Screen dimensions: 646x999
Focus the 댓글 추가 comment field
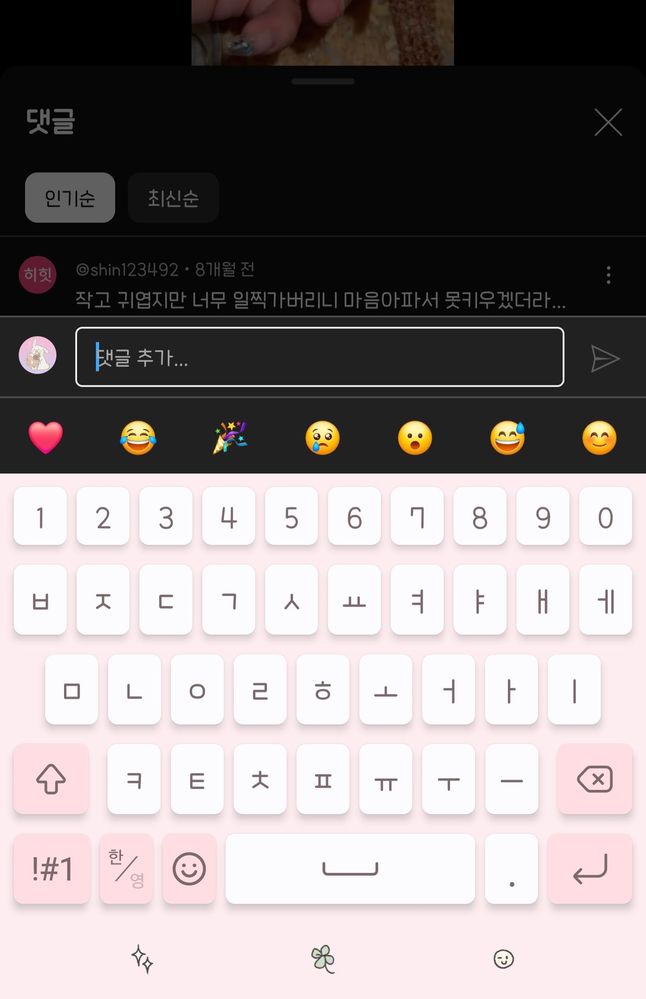320,357
